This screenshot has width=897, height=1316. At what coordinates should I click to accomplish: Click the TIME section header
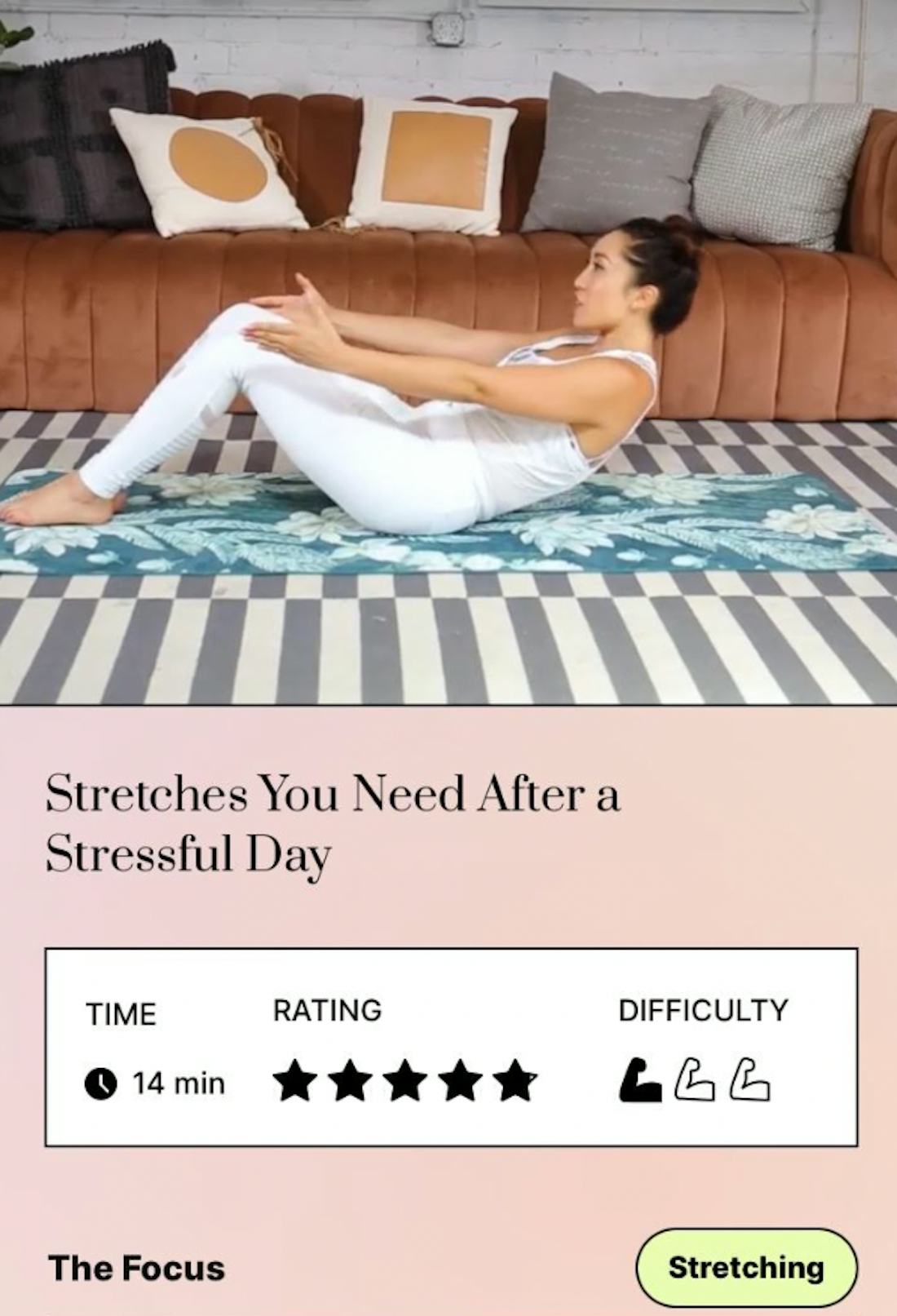coord(121,1016)
